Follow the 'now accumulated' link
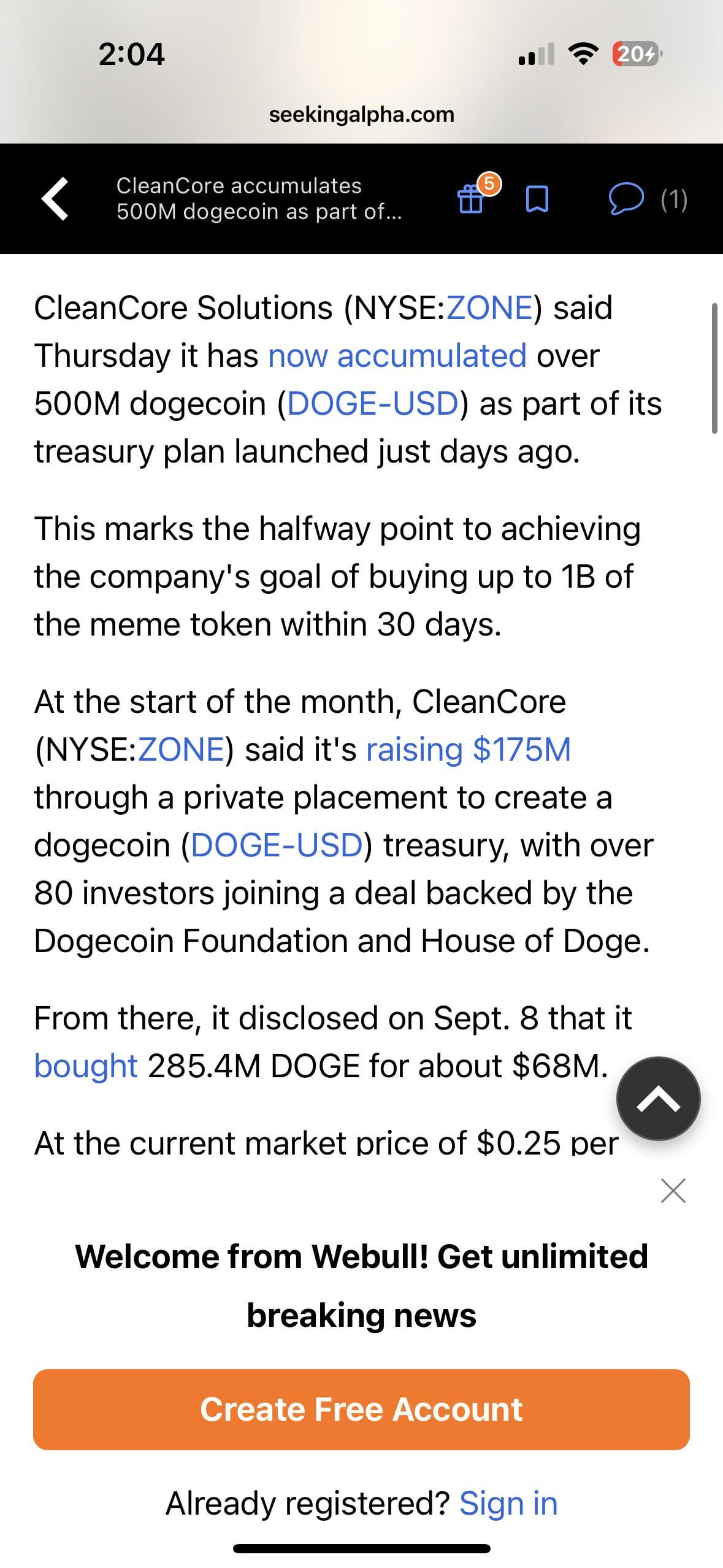The image size is (723, 1568). coord(397,356)
